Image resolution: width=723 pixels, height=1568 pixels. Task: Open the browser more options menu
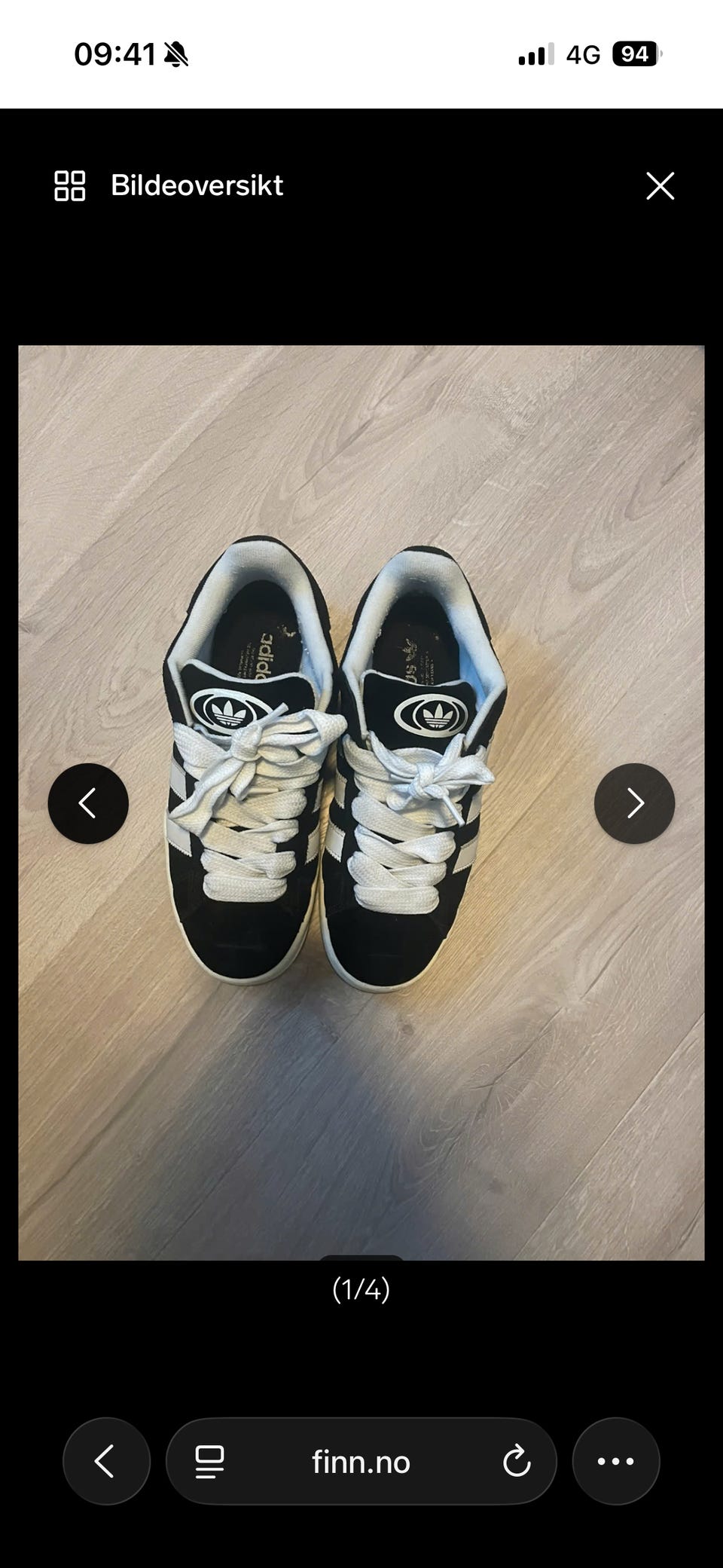pyautogui.click(x=616, y=1461)
